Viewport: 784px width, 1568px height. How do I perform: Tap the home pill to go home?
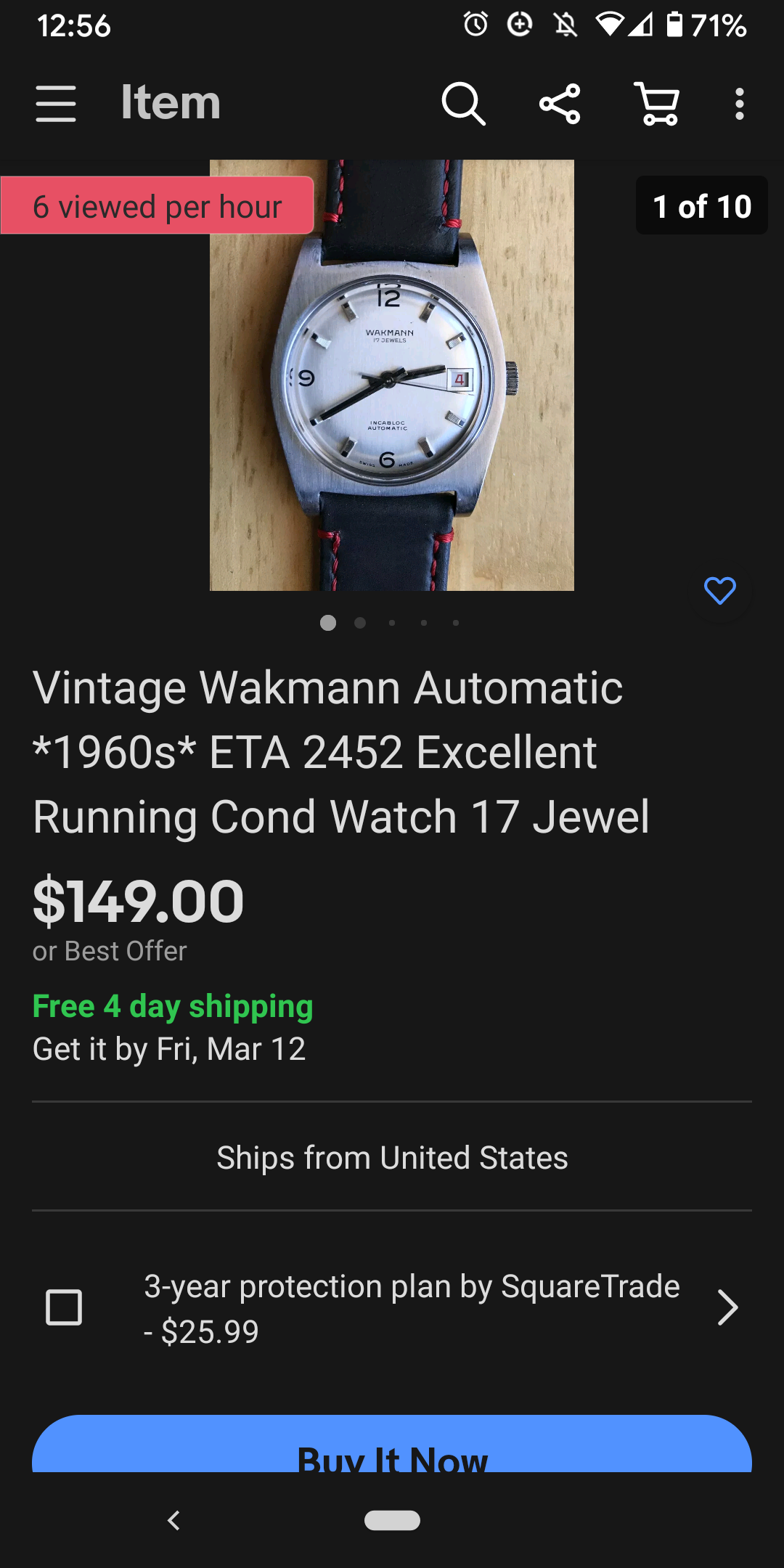392,1520
